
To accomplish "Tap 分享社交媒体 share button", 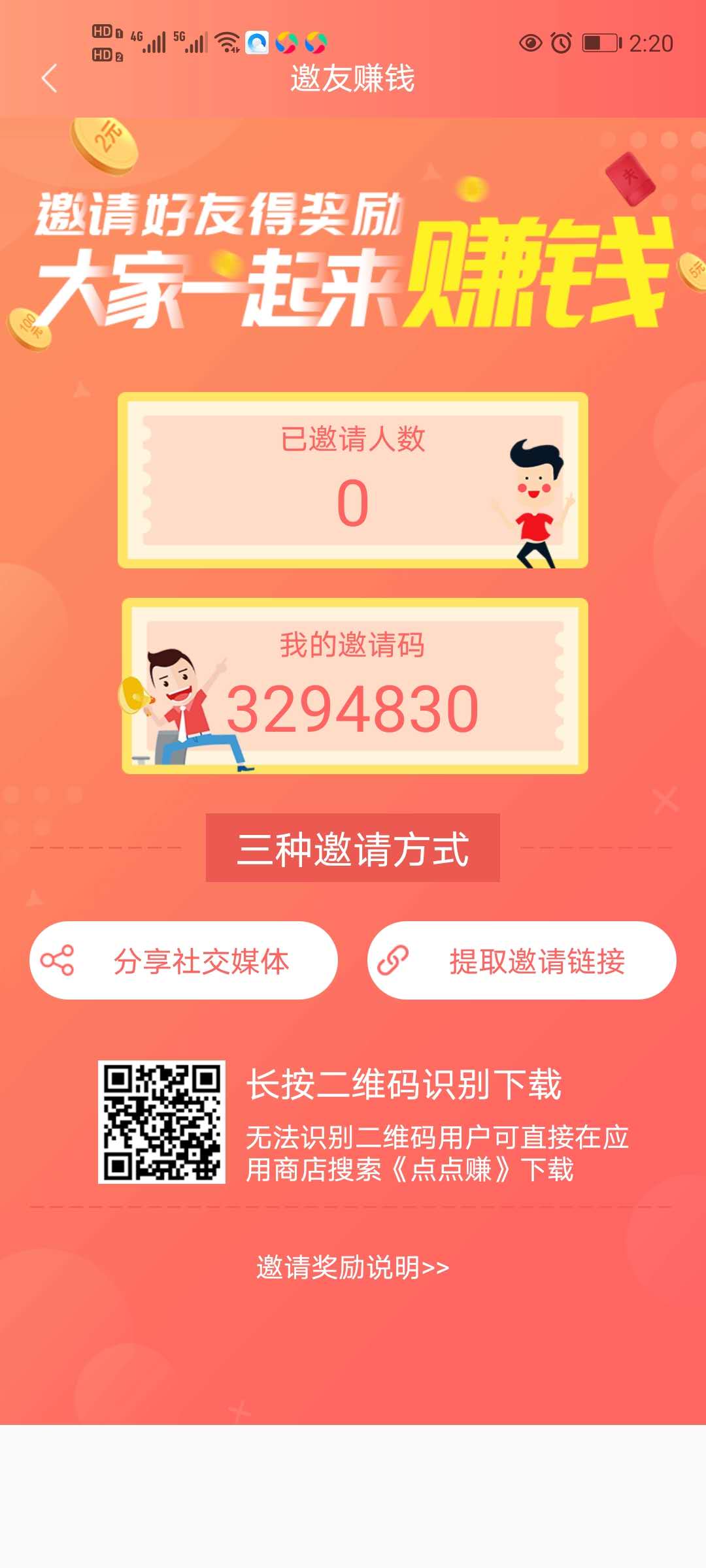I will pos(184,960).
